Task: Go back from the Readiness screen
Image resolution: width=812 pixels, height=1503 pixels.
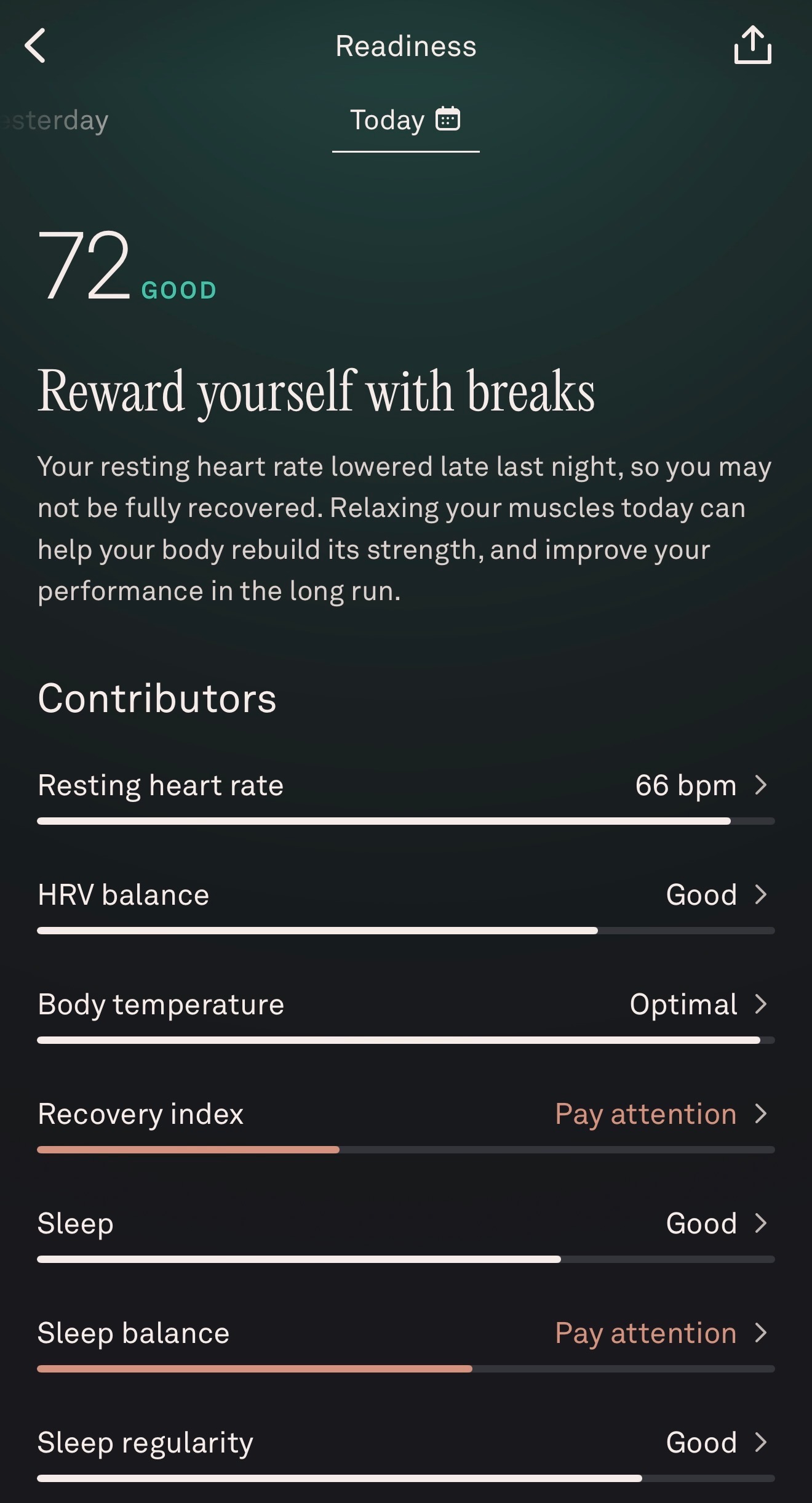Action: (36, 46)
